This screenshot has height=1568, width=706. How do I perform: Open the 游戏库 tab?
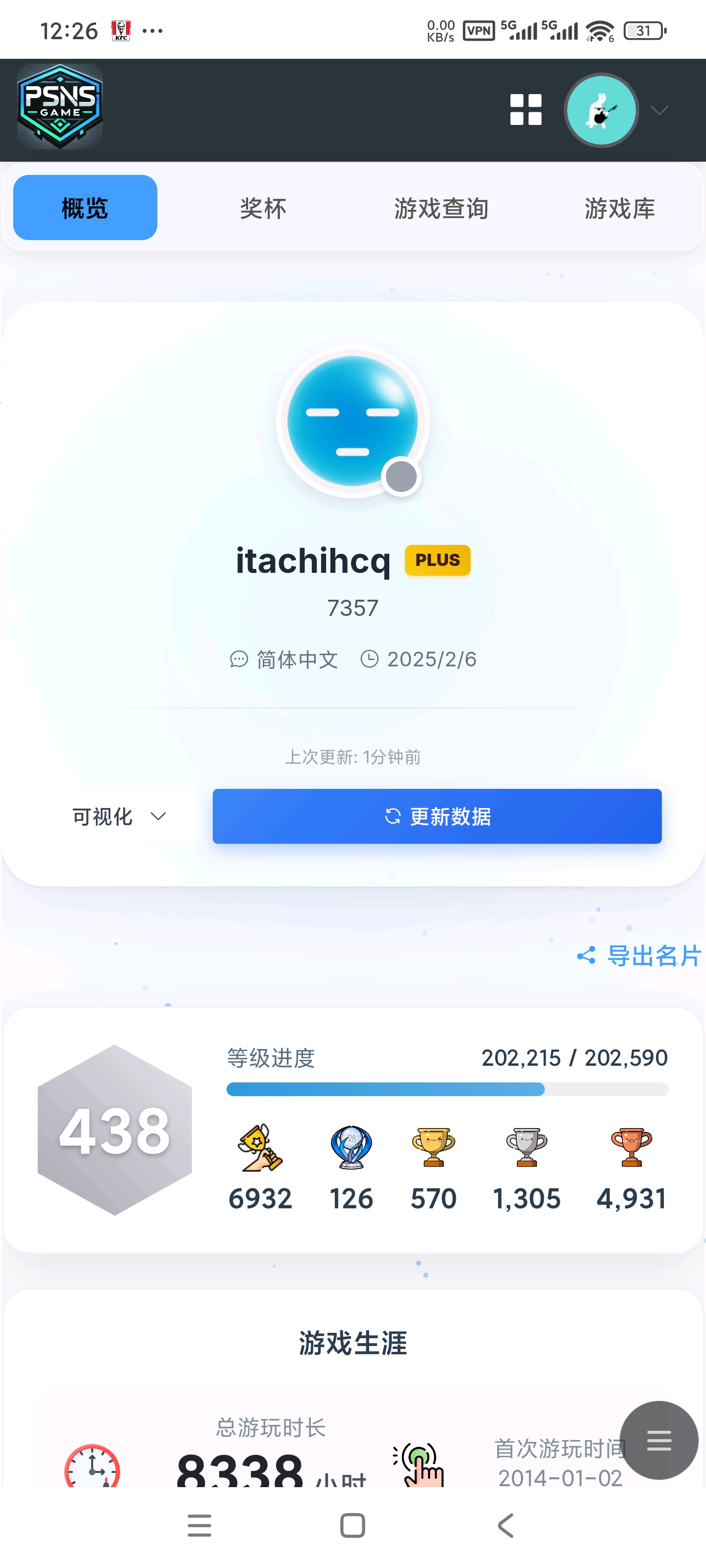coord(620,209)
